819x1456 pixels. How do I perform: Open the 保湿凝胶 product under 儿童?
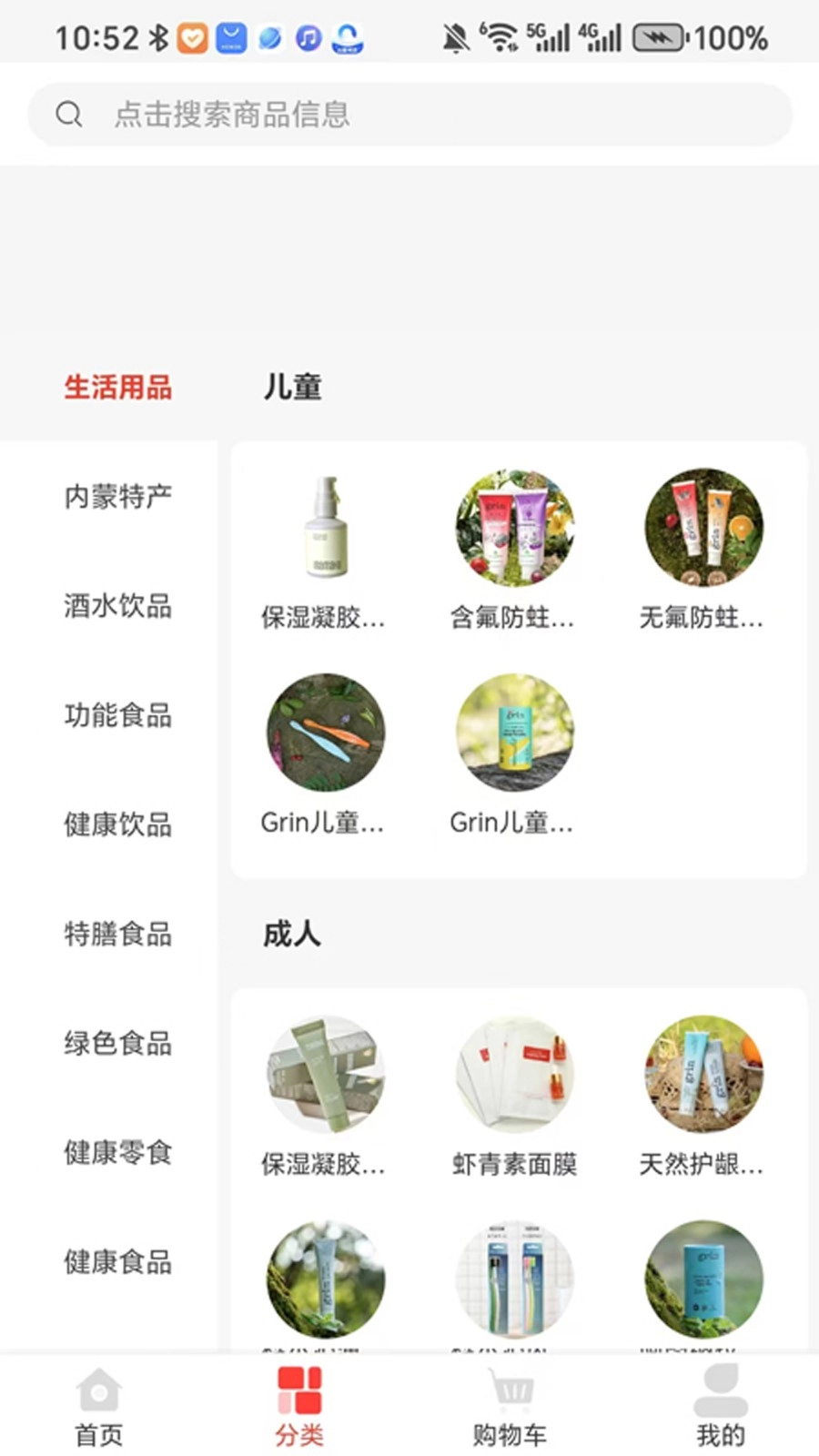coord(325,528)
